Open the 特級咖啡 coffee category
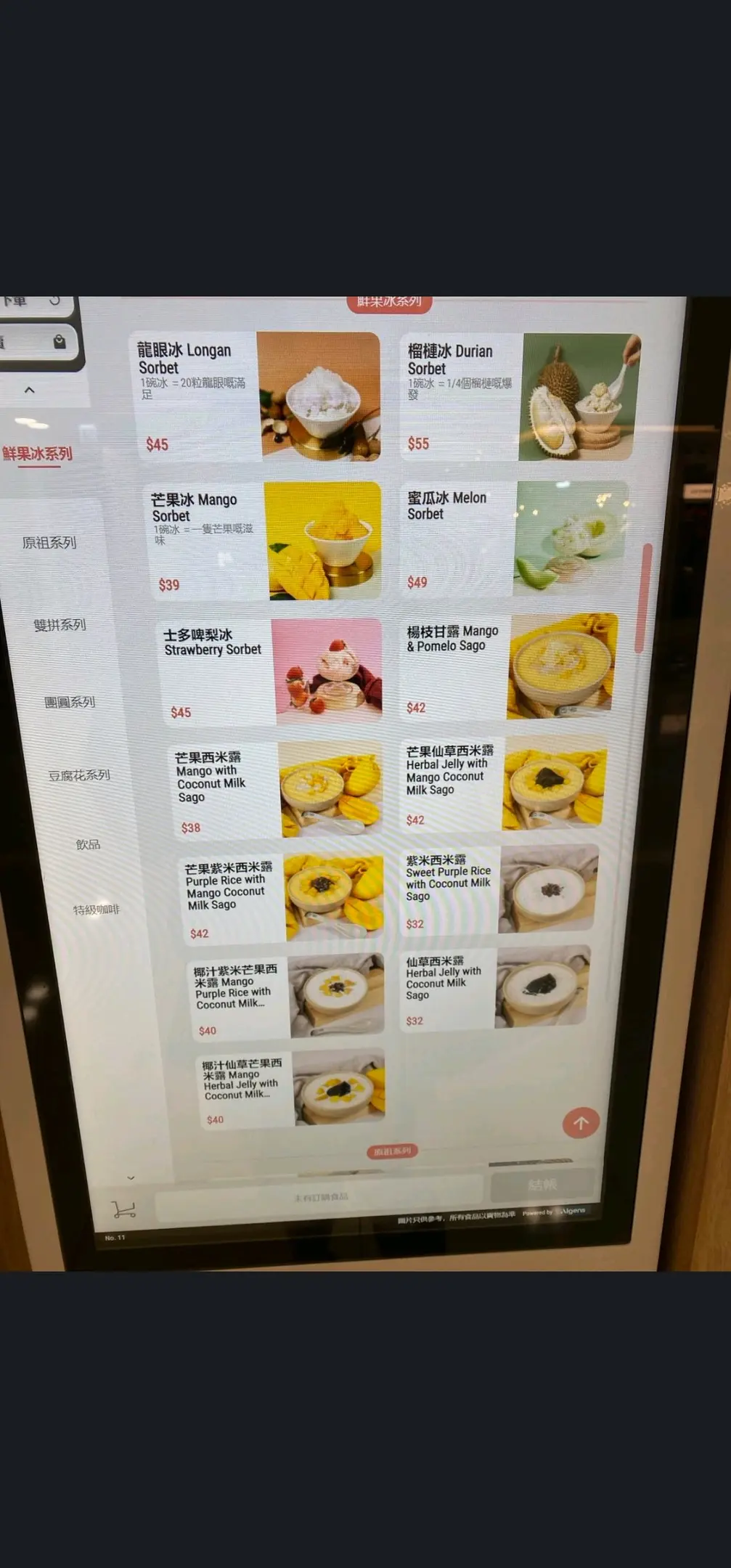 tap(96, 910)
